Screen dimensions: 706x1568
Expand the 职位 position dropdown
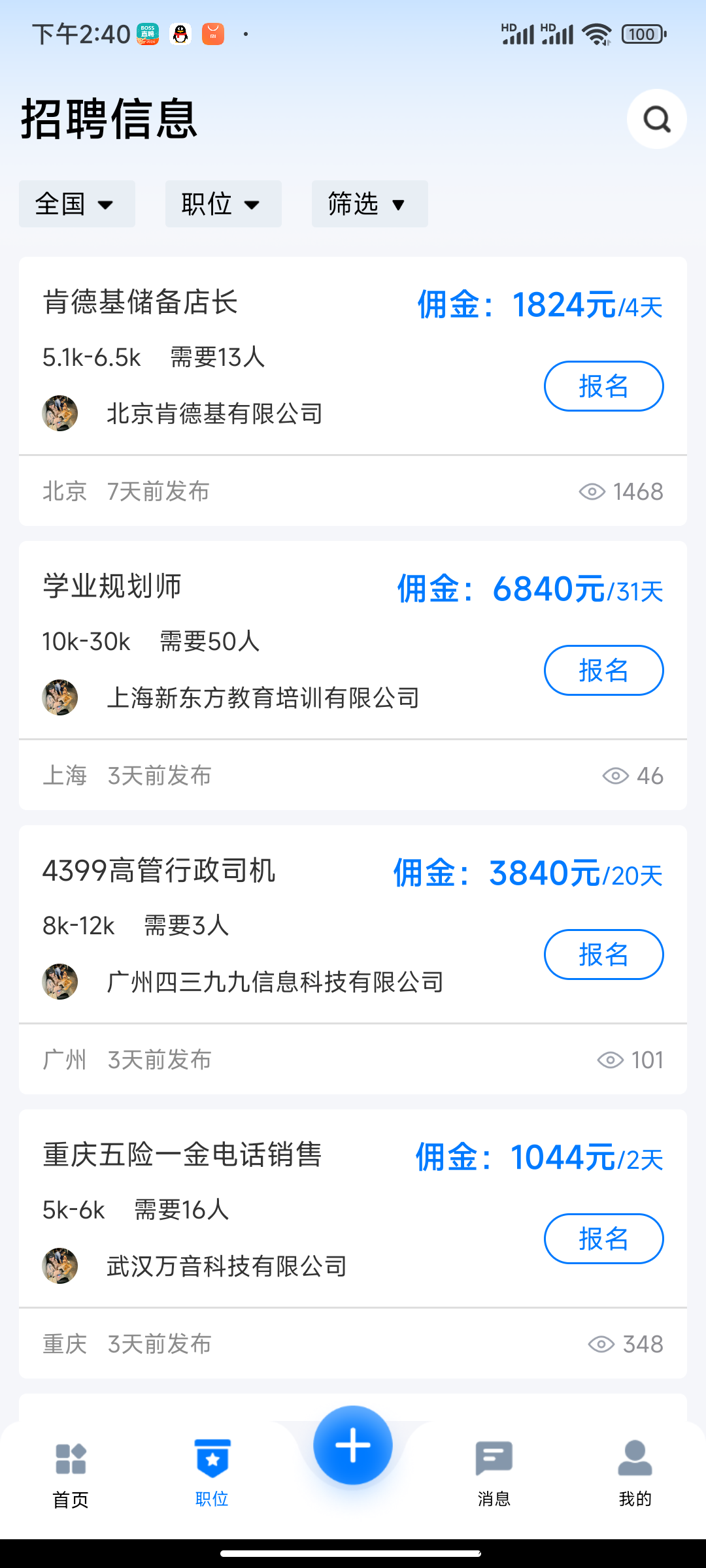(x=223, y=204)
